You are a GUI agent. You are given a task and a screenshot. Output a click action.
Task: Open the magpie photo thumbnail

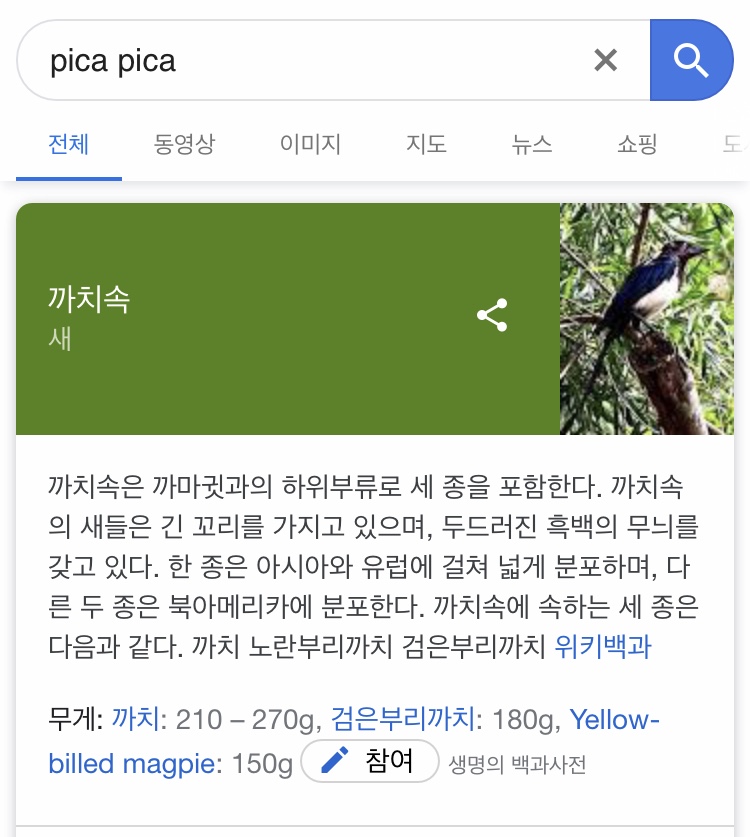click(x=646, y=319)
